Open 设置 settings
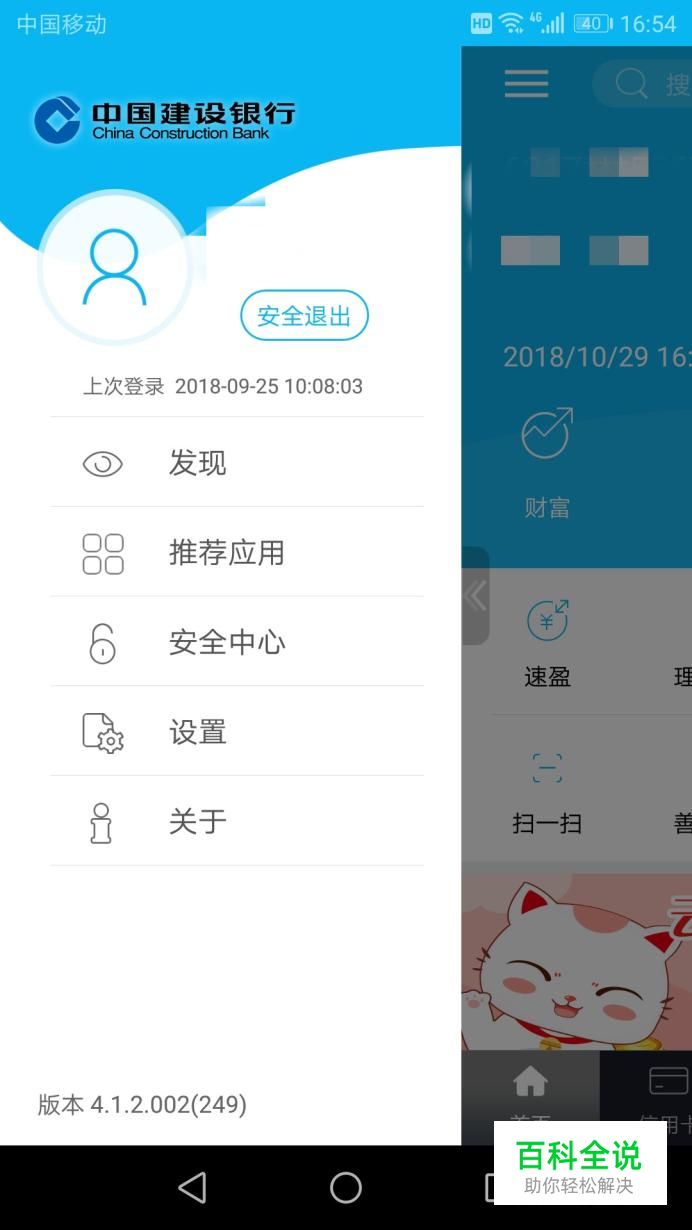This screenshot has width=692, height=1230. tap(237, 732)
